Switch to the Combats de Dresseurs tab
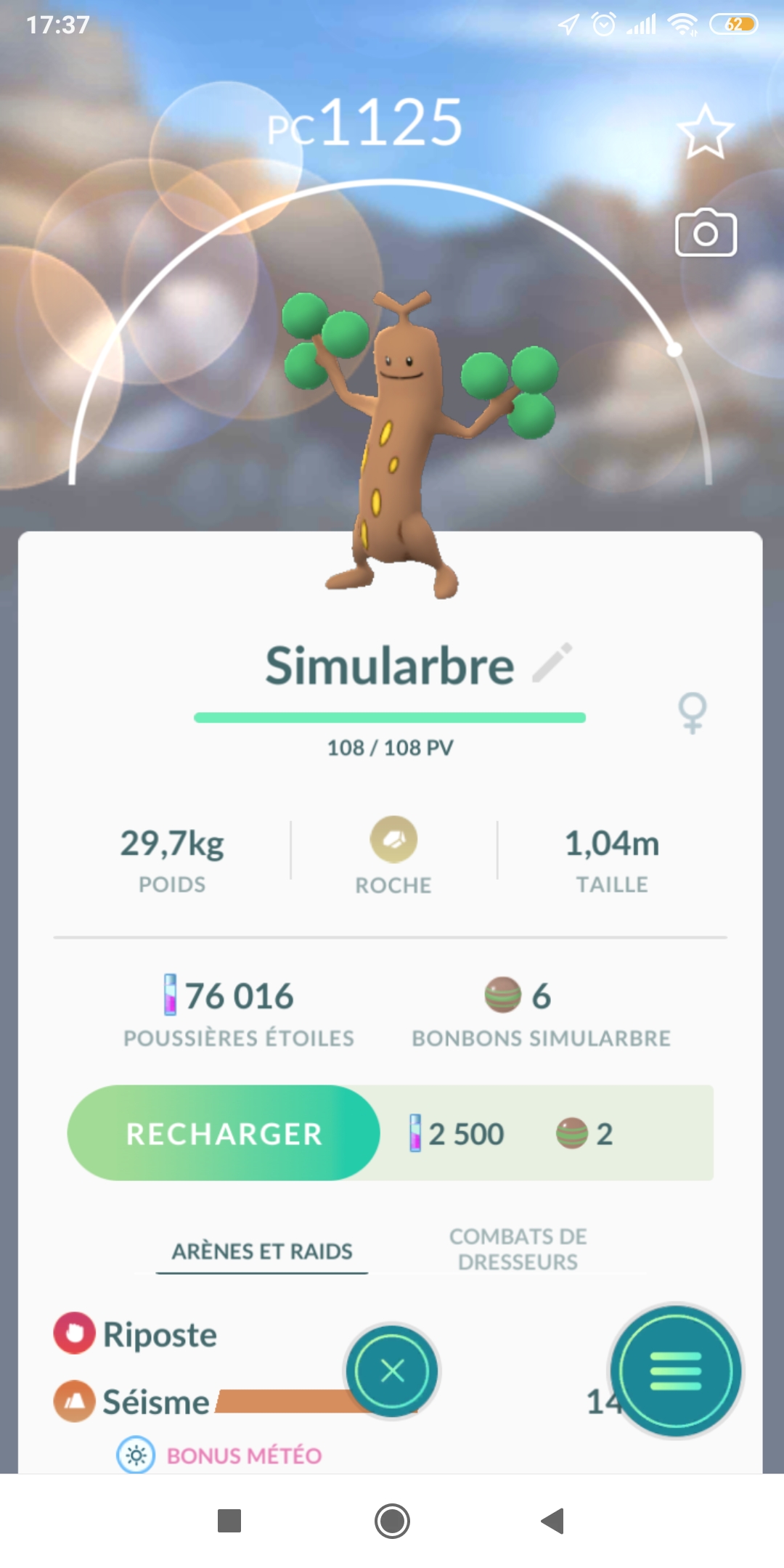Screen dimensions: 784x1568 [x=518, y=1249]
